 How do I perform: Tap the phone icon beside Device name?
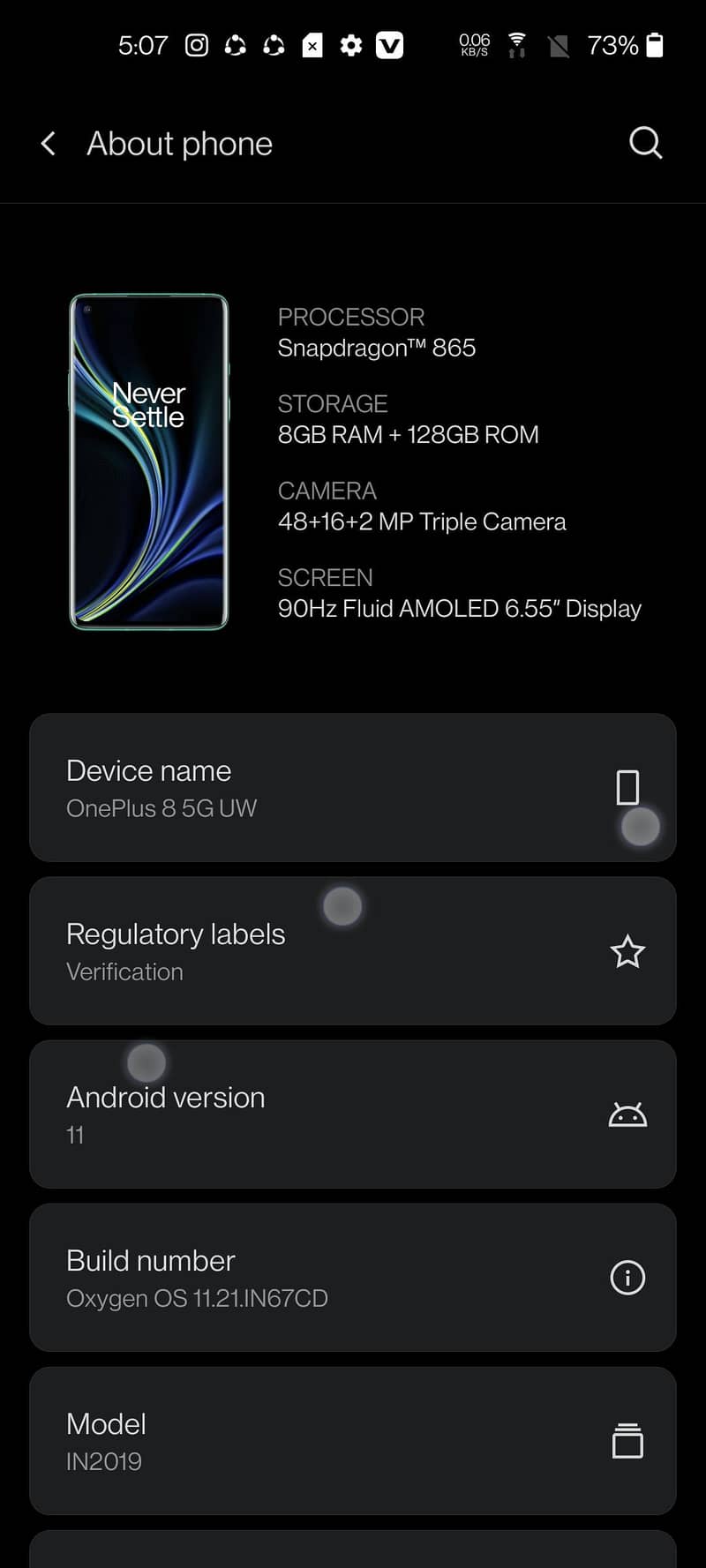click(x=627, y=787)
